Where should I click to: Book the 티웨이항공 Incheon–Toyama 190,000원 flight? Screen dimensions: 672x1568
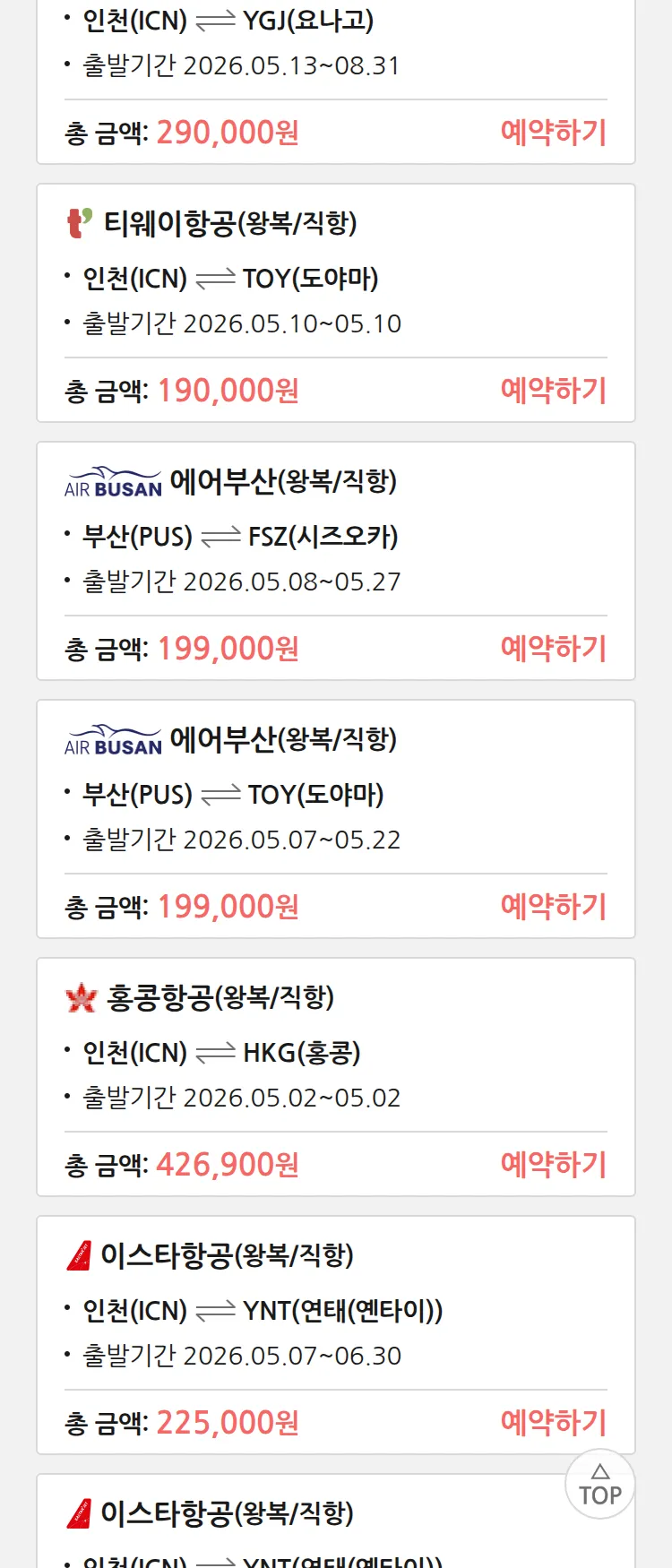553,391
